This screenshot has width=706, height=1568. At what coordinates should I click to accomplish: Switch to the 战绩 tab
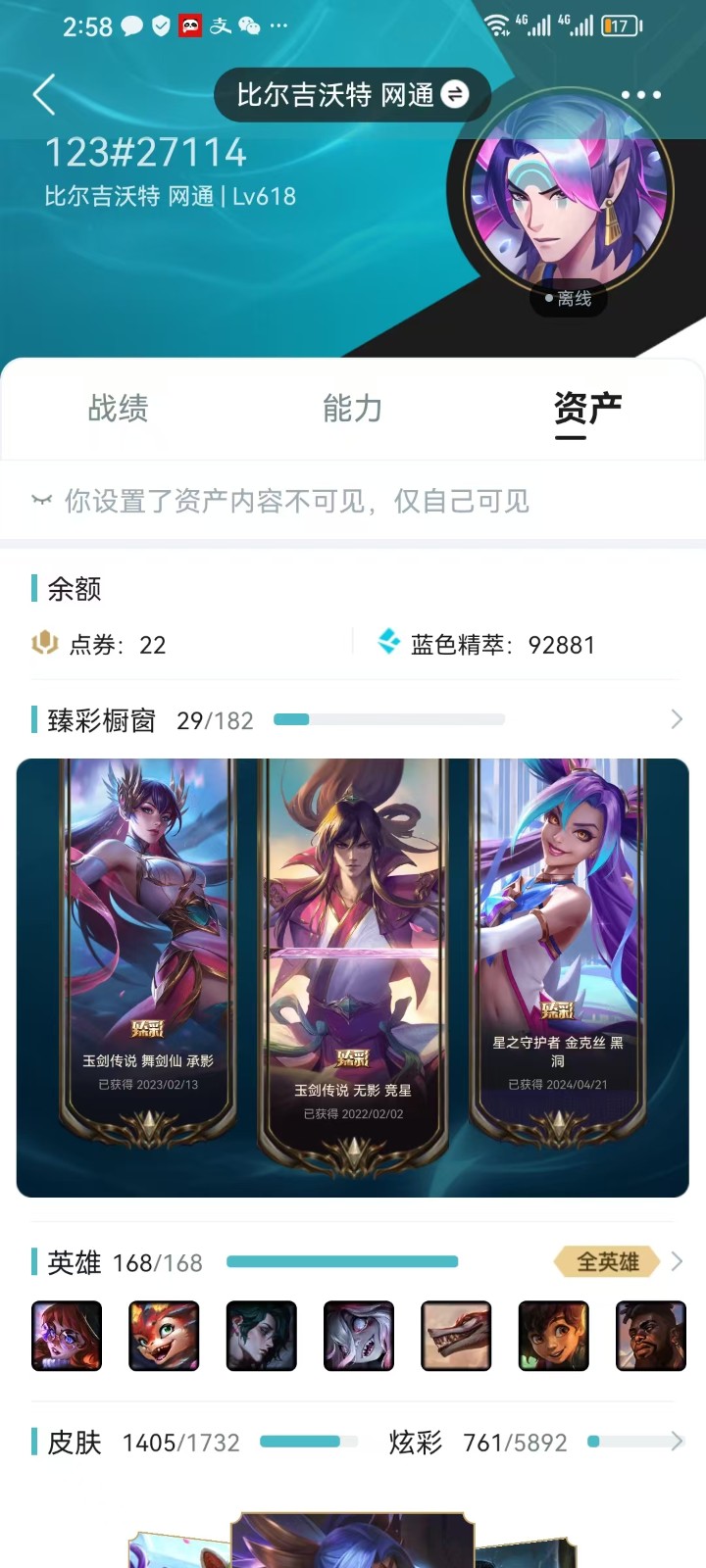point(118,408)
